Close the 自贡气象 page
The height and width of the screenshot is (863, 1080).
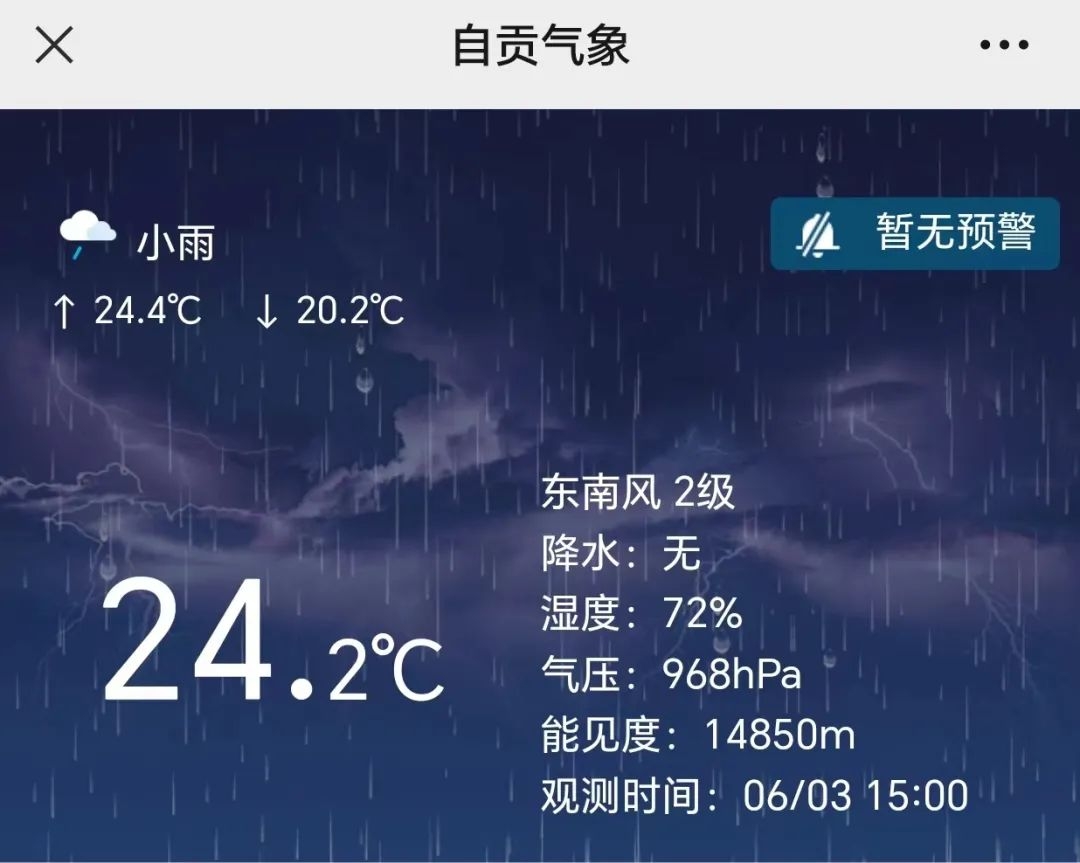[54, 45]
